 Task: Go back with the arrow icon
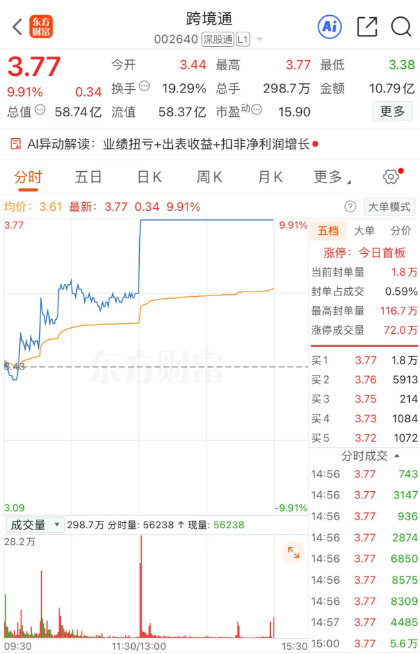17,27
